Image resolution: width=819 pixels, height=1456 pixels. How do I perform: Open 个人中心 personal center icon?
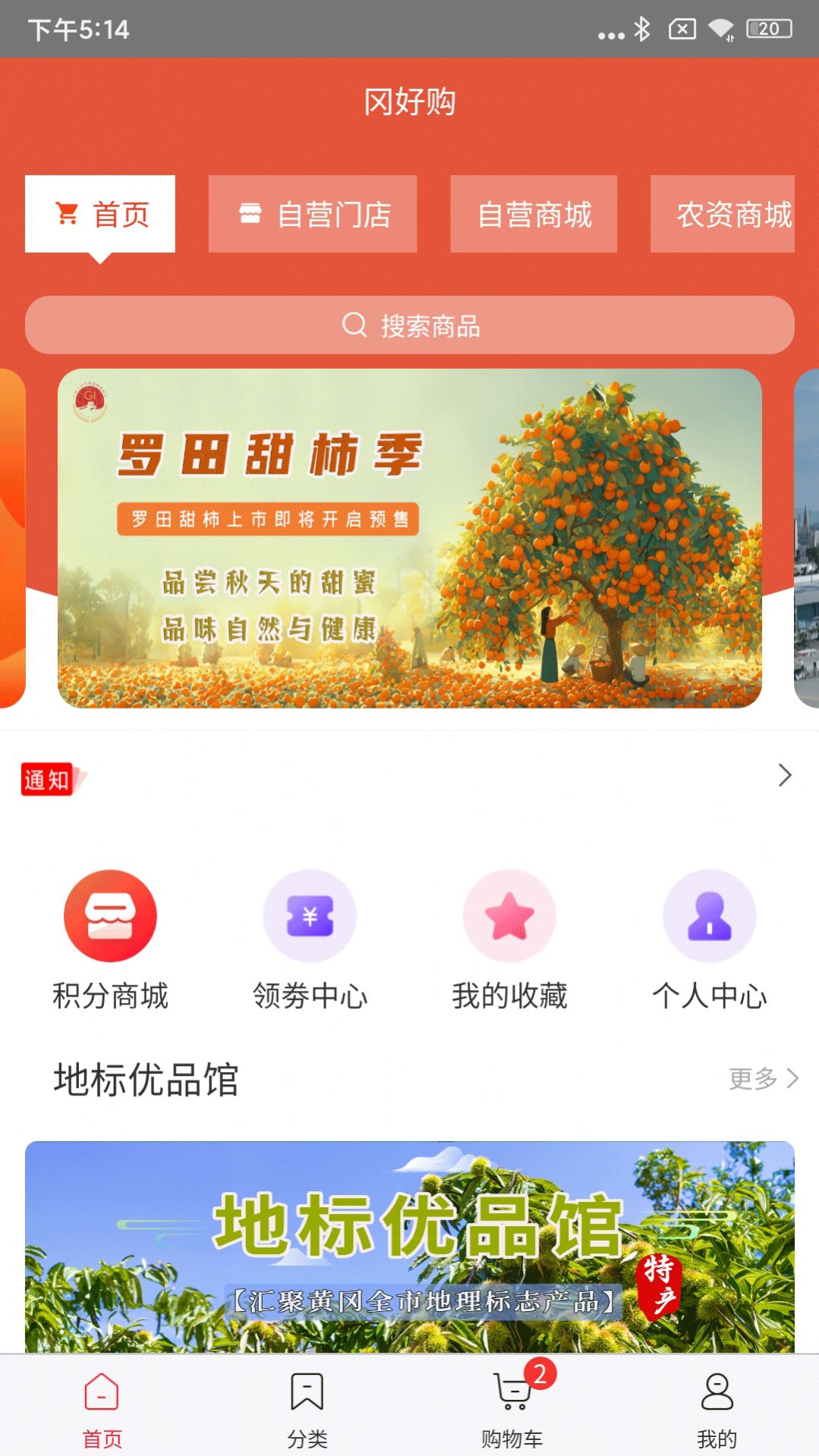(x=709, y=915)
